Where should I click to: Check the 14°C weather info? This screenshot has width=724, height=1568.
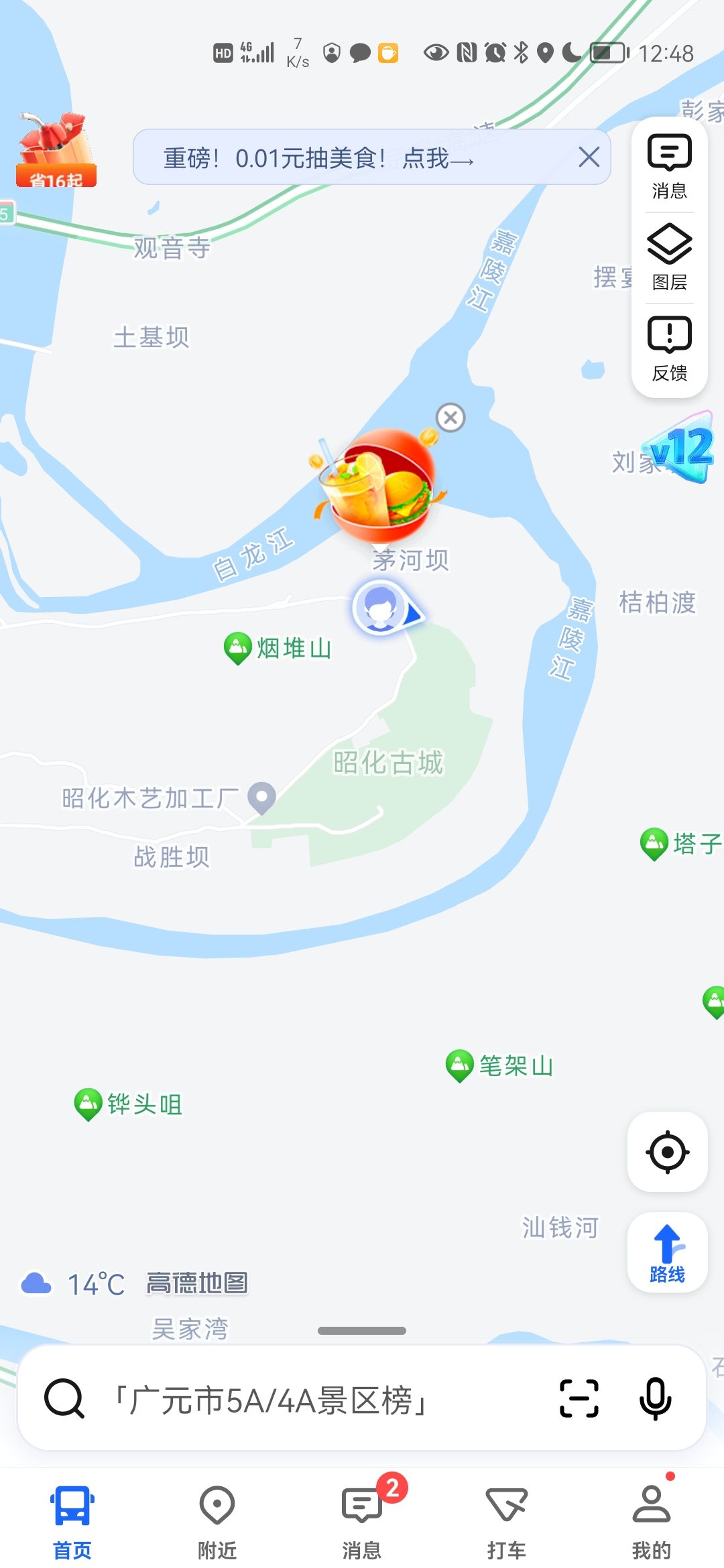tap(74, 1284)
